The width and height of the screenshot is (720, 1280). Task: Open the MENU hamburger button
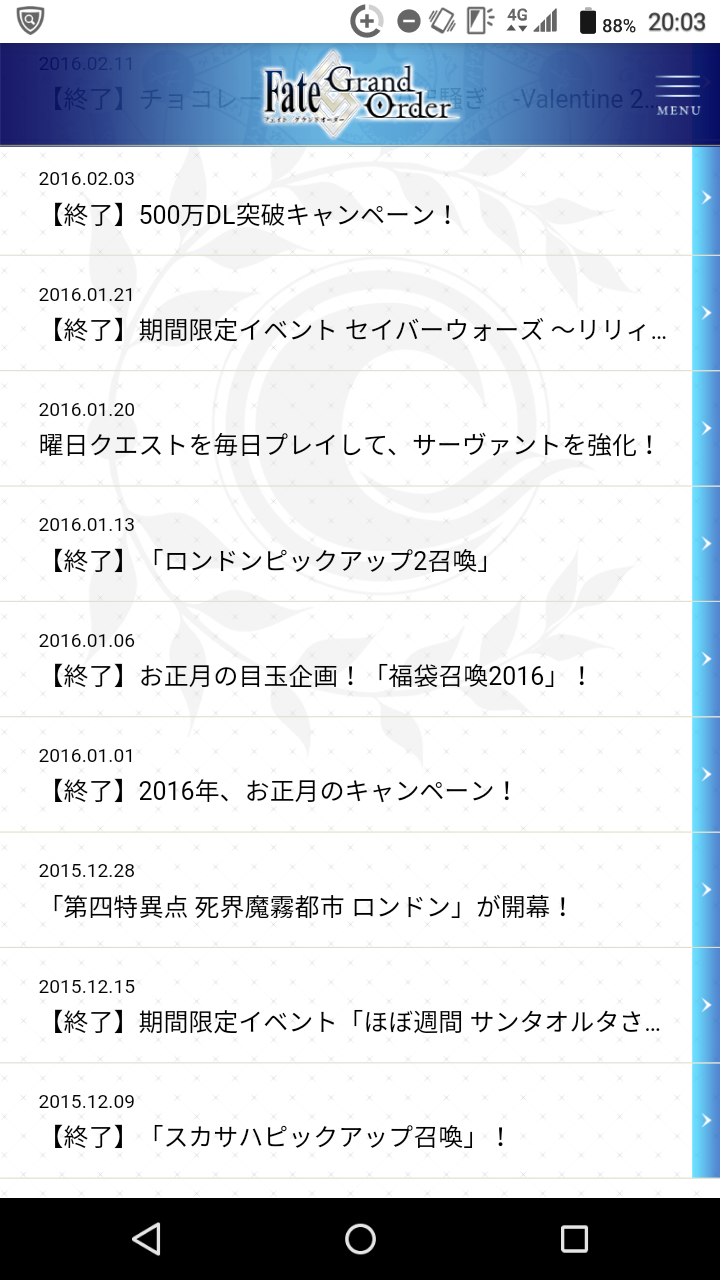coord(678,95)
